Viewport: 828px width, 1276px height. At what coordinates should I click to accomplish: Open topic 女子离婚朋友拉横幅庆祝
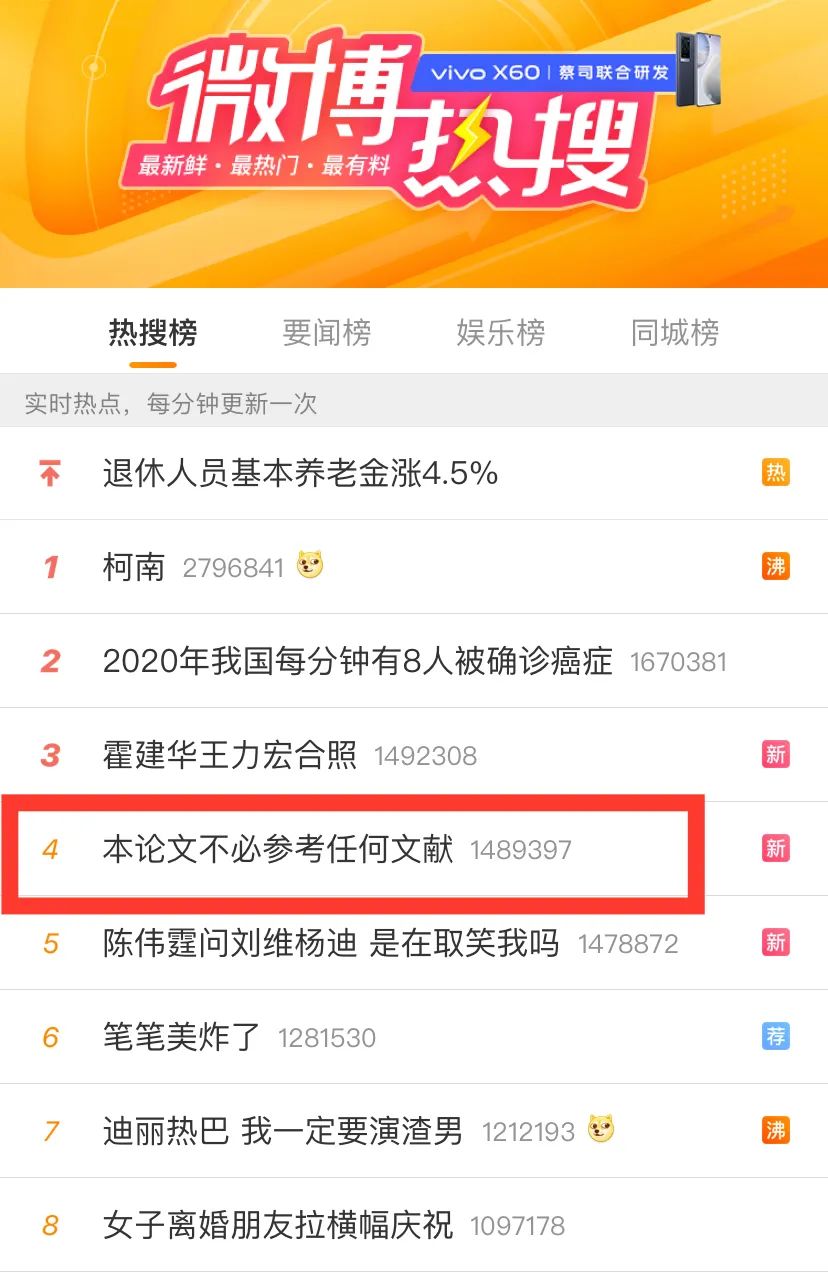pos(278,1225)
